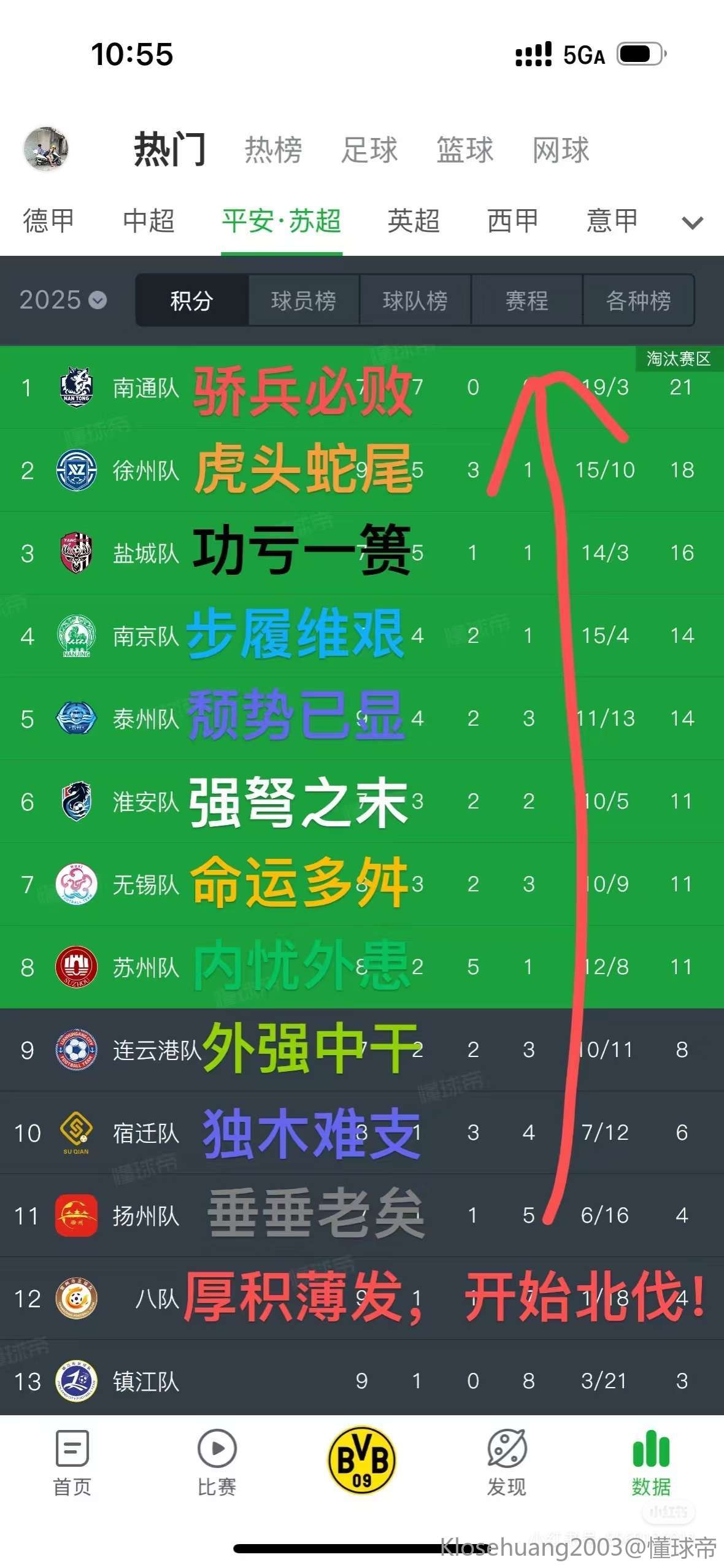Select the 中超 league tab
The image size is (724, 1568).
148,221
